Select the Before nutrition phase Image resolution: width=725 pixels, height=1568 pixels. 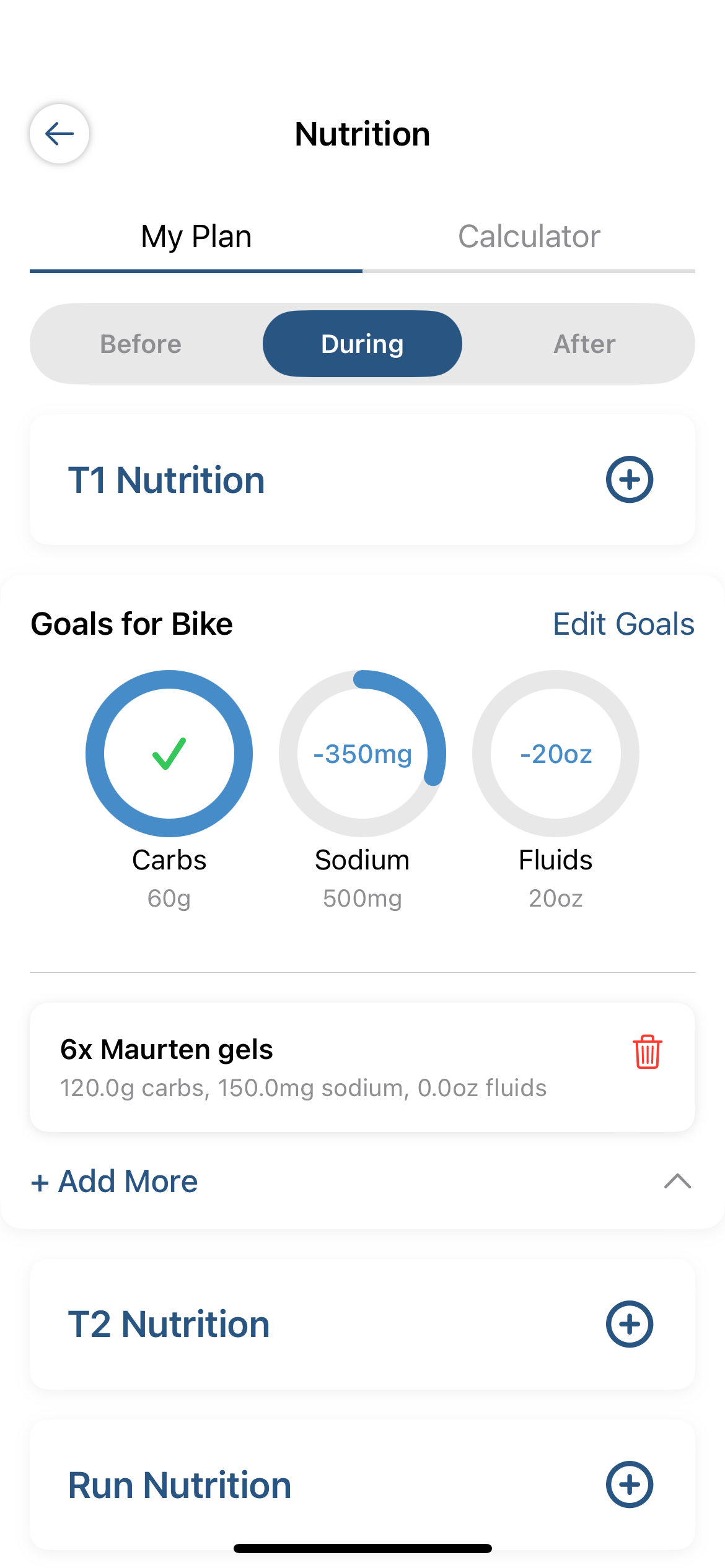[140, 343]
